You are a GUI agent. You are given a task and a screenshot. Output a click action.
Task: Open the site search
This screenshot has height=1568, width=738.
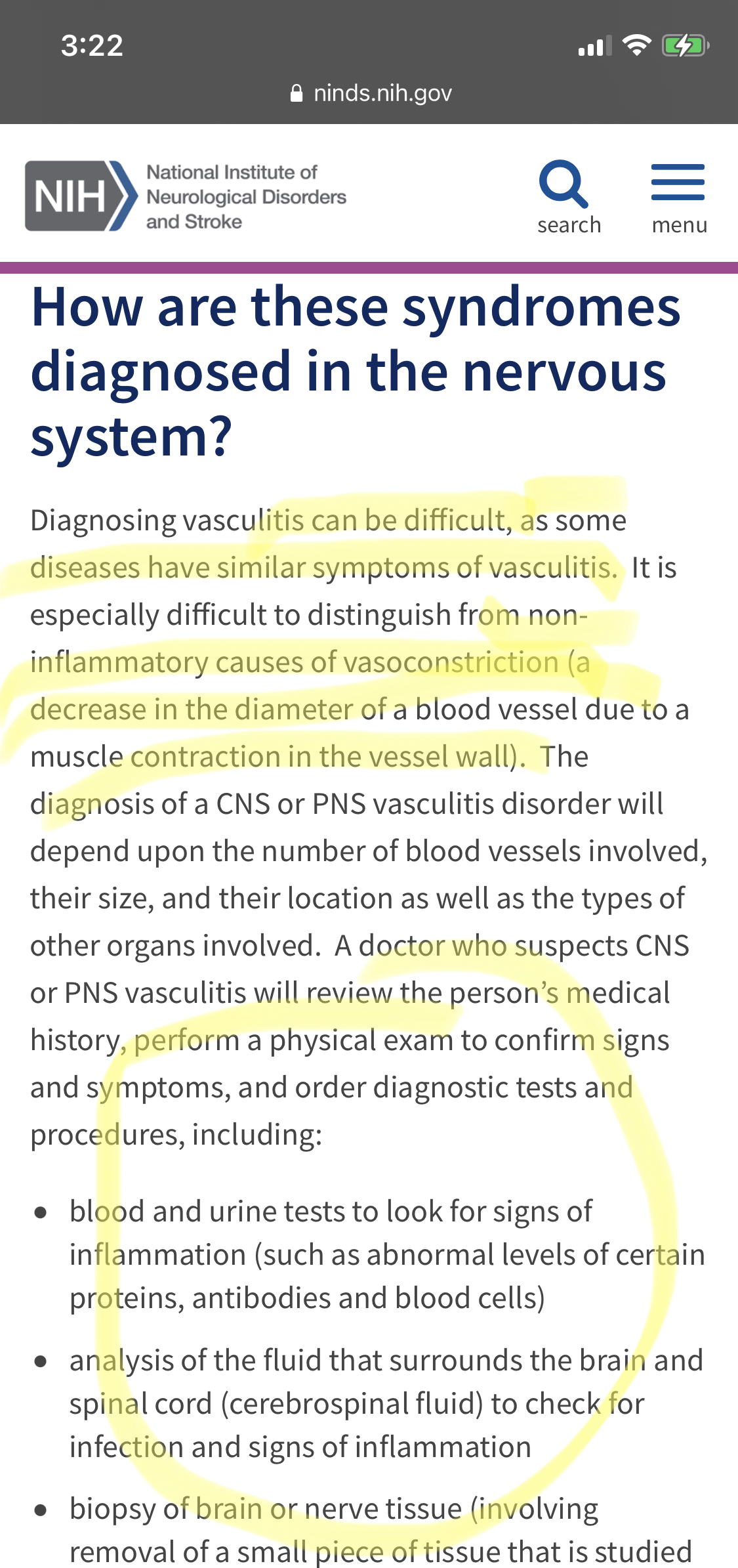tap(569, 197)
